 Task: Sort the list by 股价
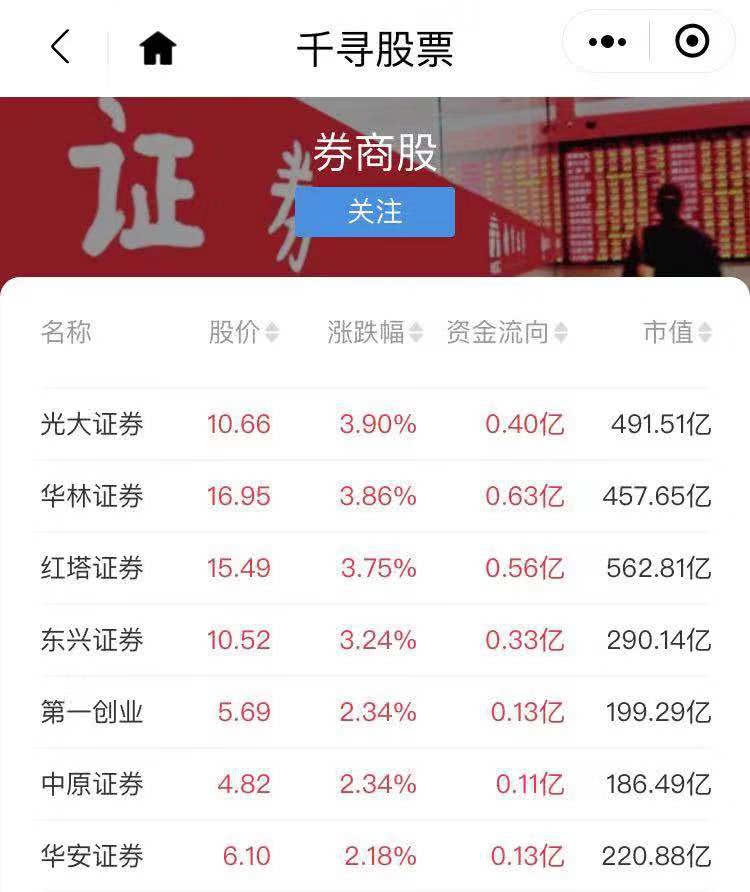(x=243, y=333)
